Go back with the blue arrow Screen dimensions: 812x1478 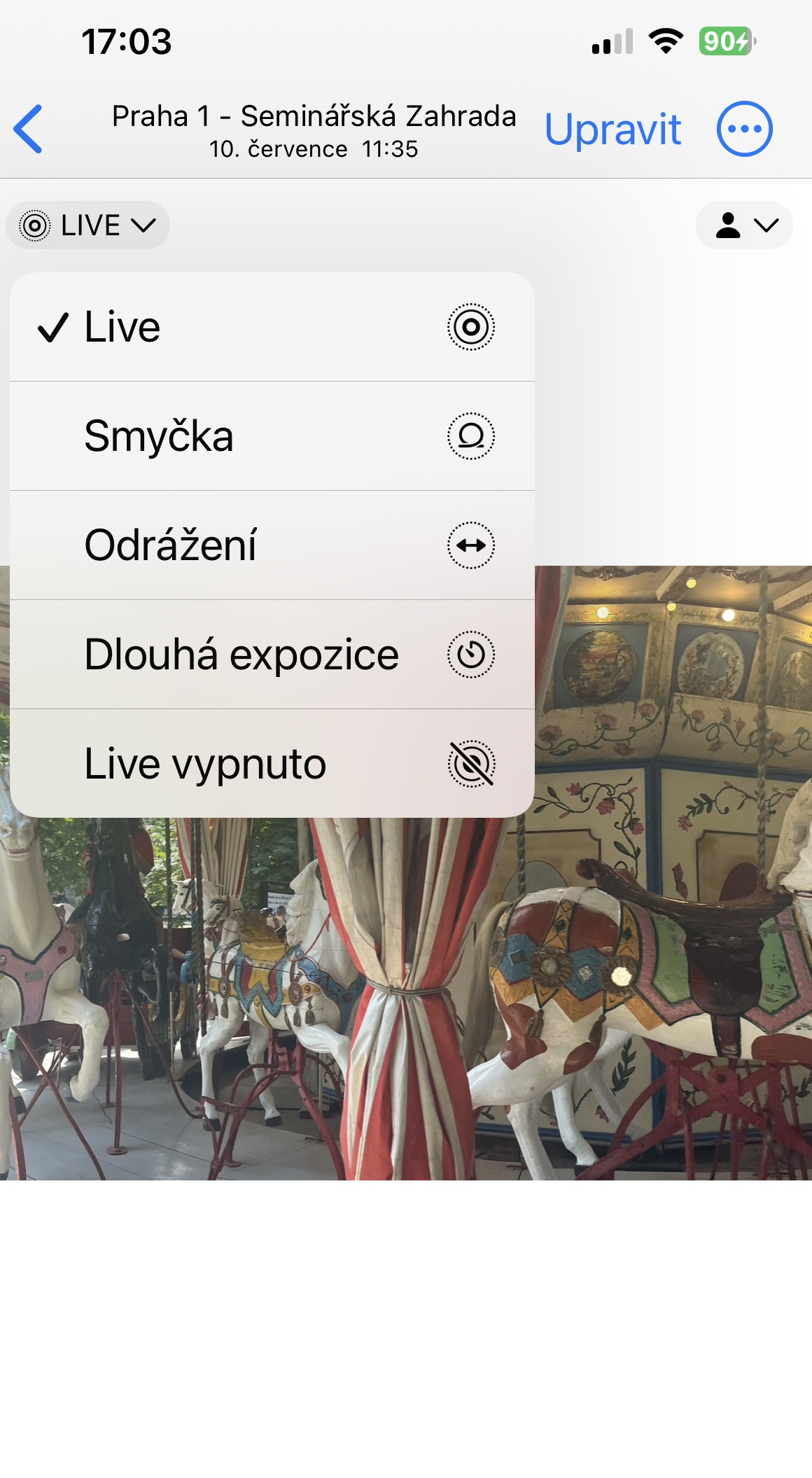29,129
